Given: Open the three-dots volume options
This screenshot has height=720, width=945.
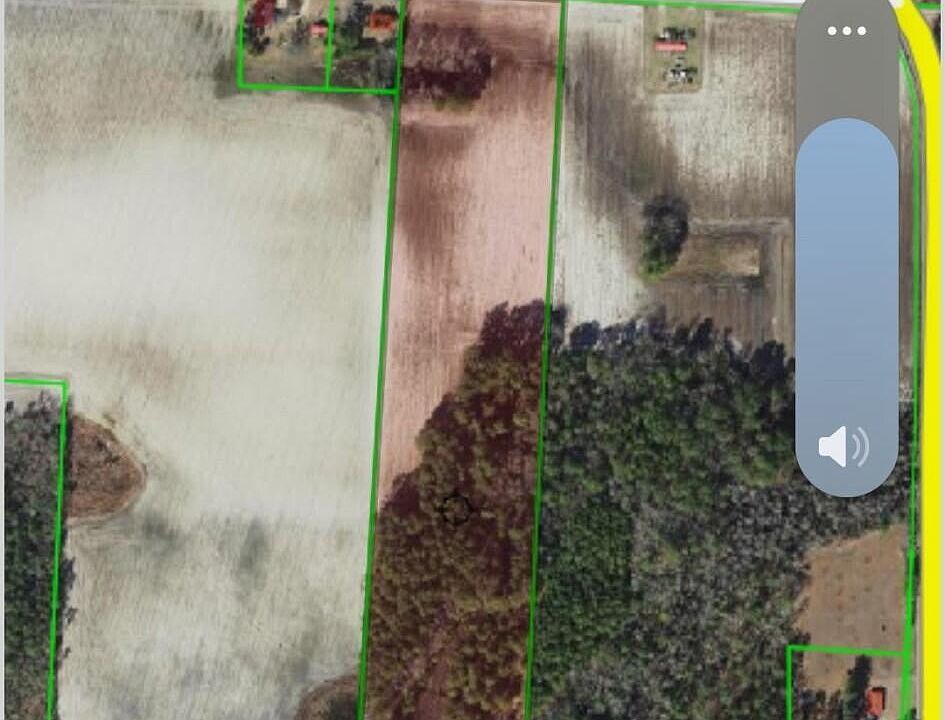Looking at the screenshot, I should click(846, 31).
